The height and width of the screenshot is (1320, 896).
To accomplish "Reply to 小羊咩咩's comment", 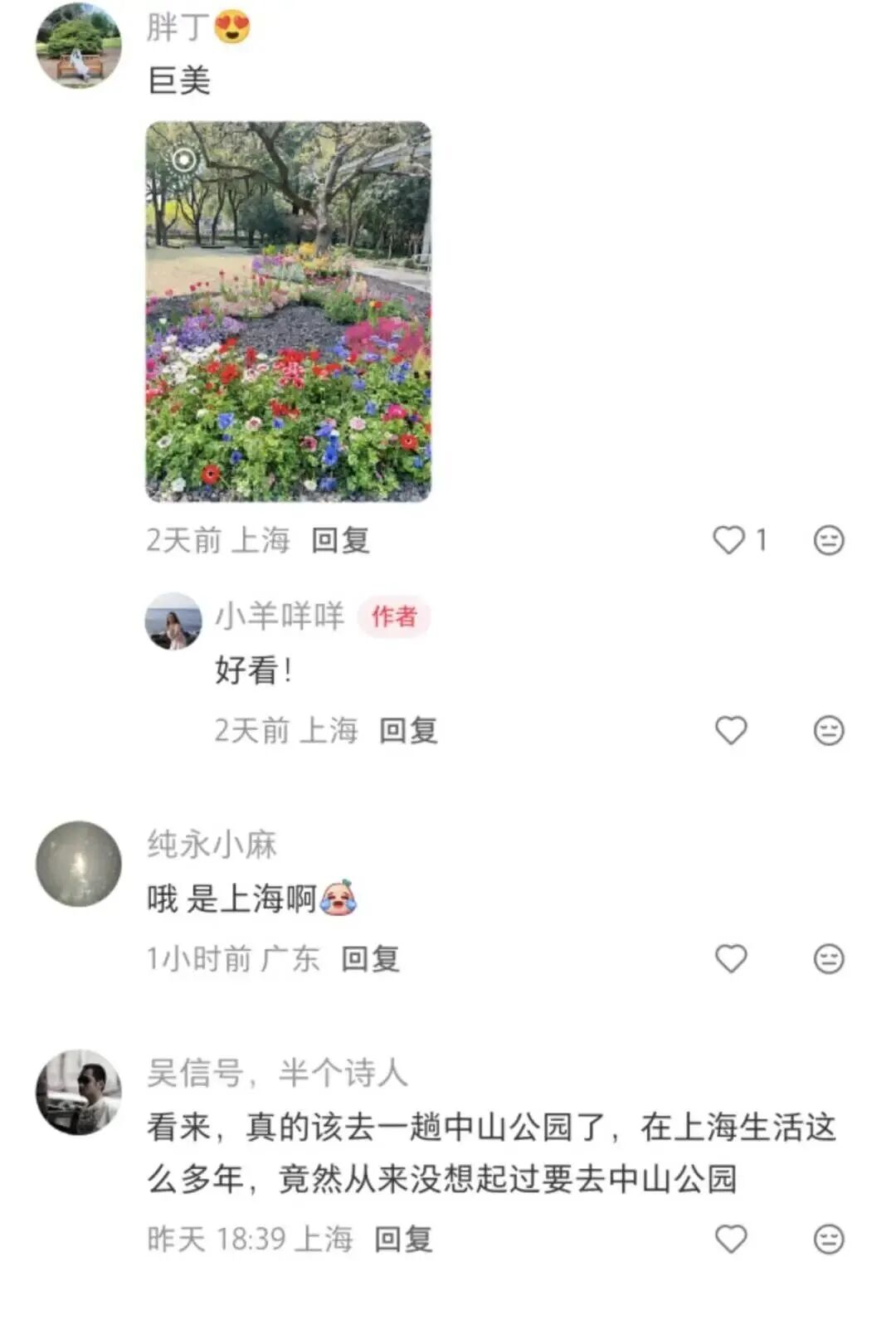I will coord(408,730).
